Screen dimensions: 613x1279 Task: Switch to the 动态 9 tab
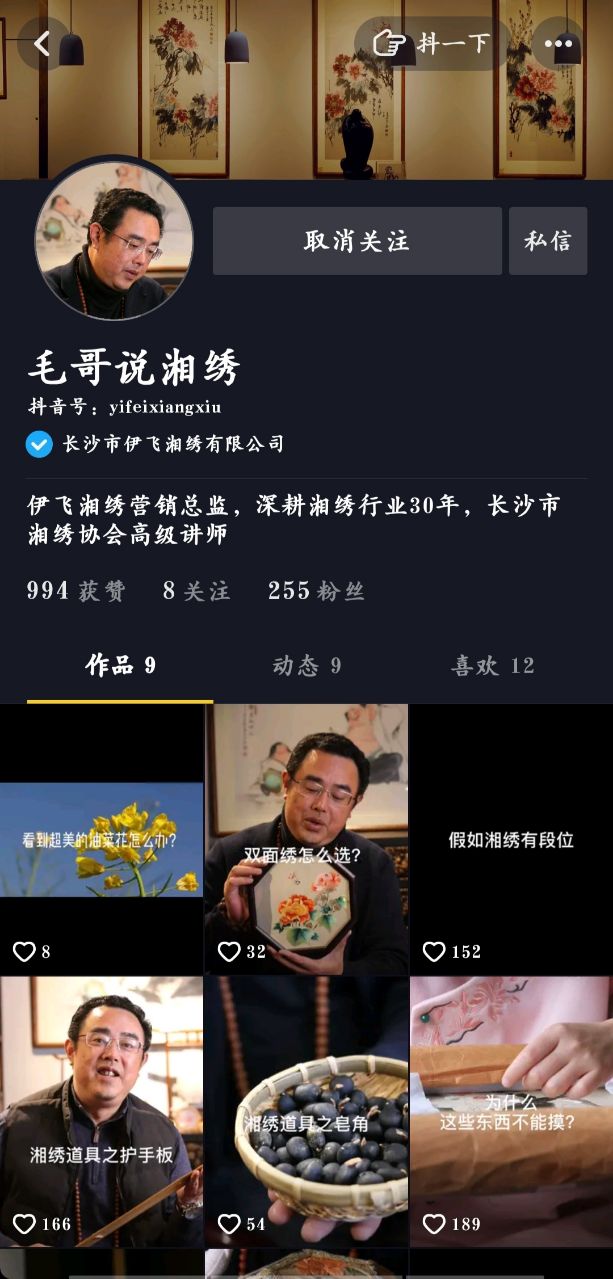307,666
